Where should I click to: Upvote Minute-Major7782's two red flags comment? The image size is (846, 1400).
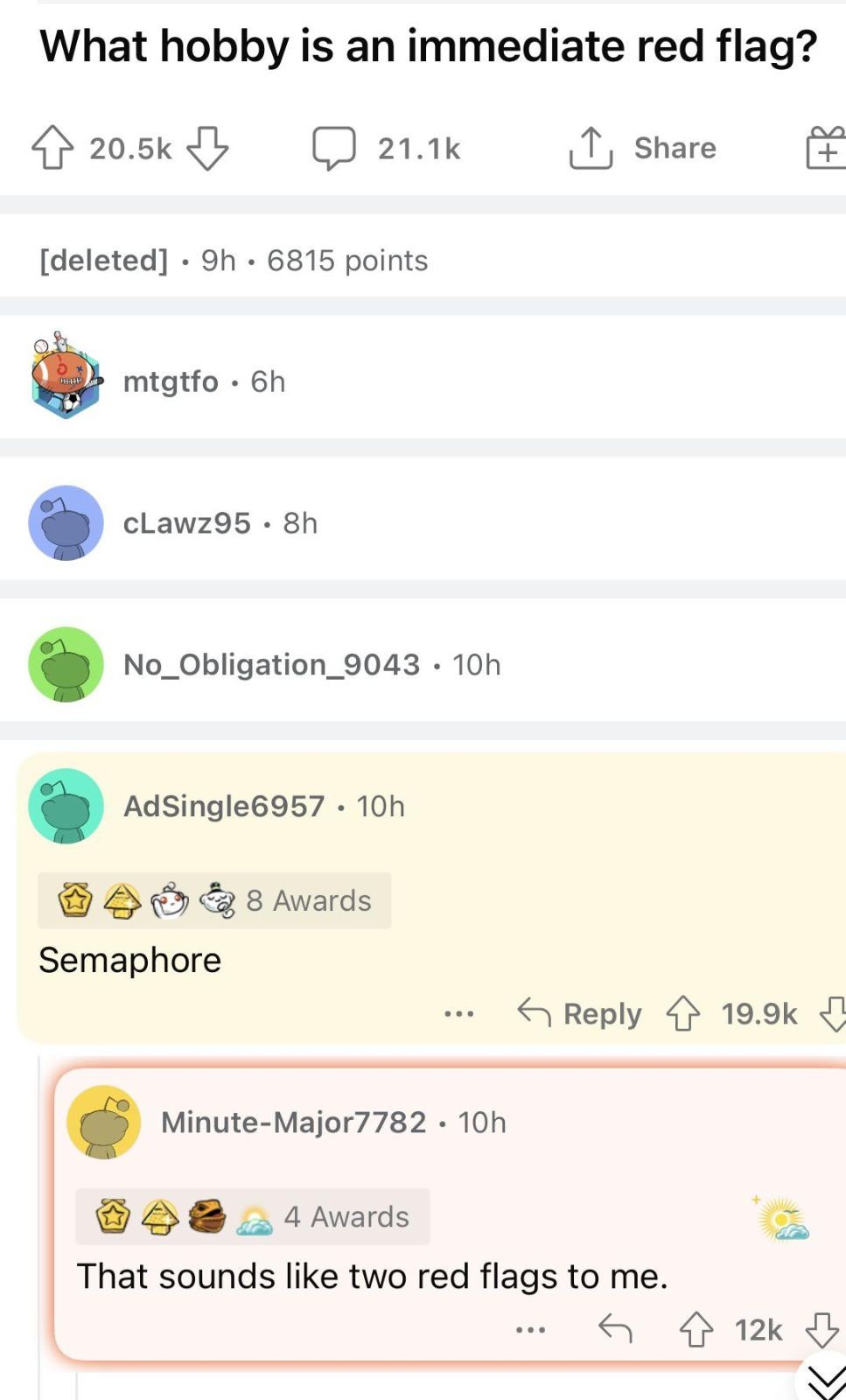coord(696,1330)
